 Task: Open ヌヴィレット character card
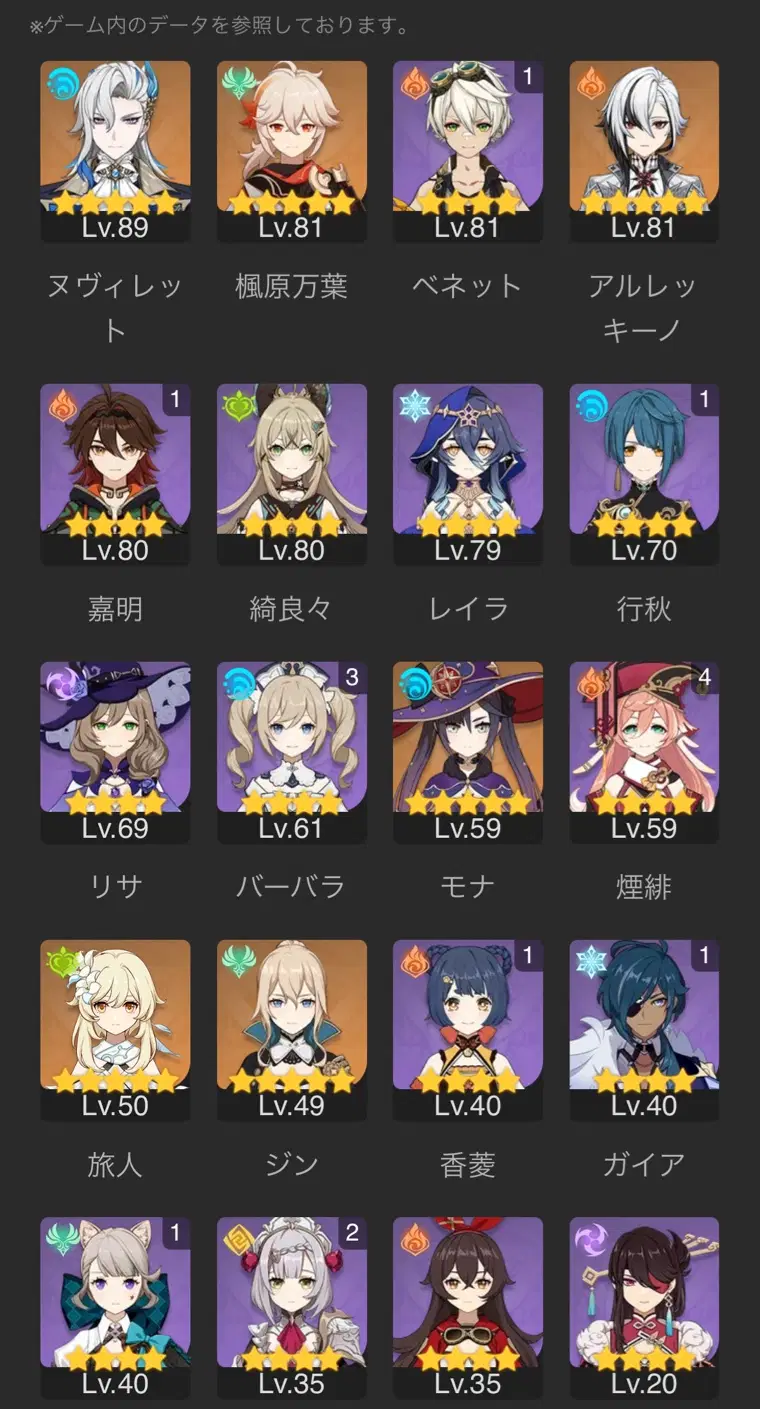[115, 150]
